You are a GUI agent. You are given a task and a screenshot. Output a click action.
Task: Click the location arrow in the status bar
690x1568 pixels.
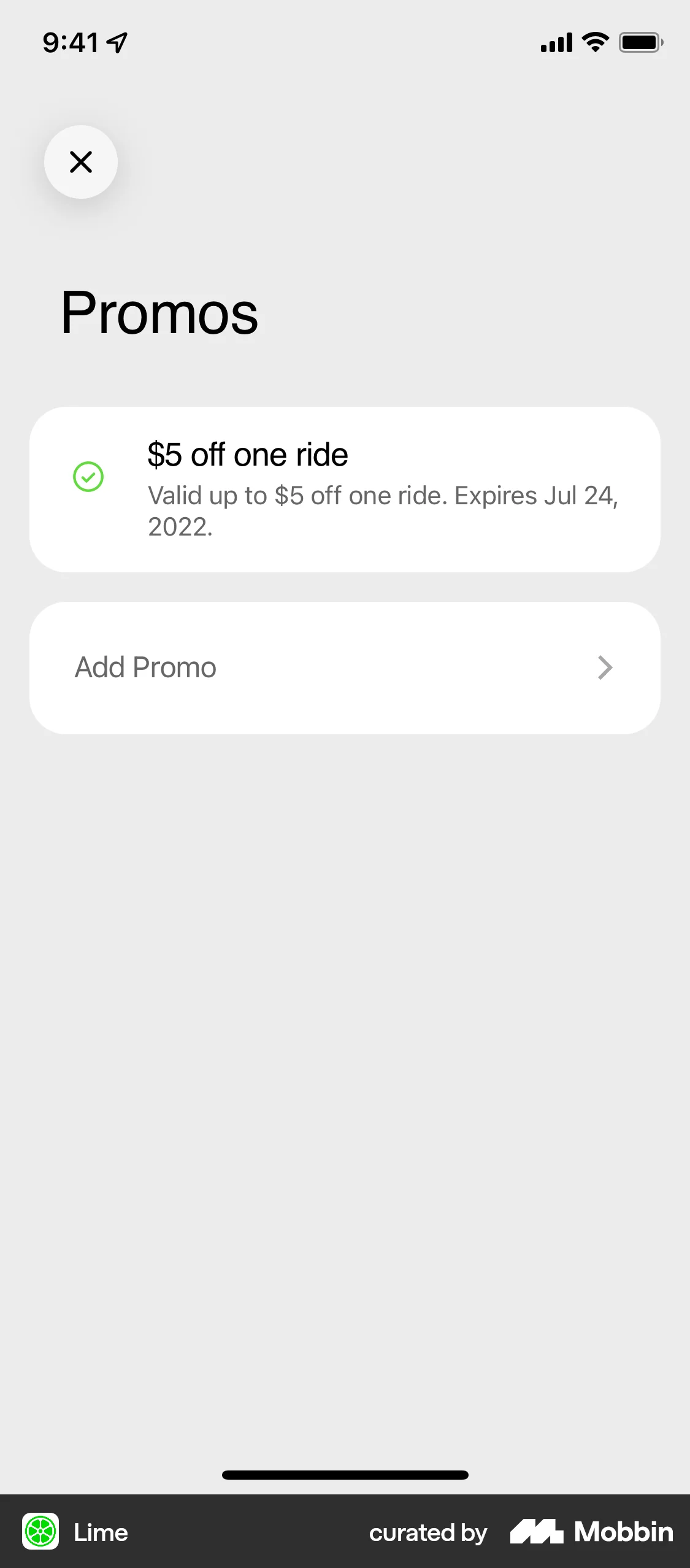[x=115, y=40]
